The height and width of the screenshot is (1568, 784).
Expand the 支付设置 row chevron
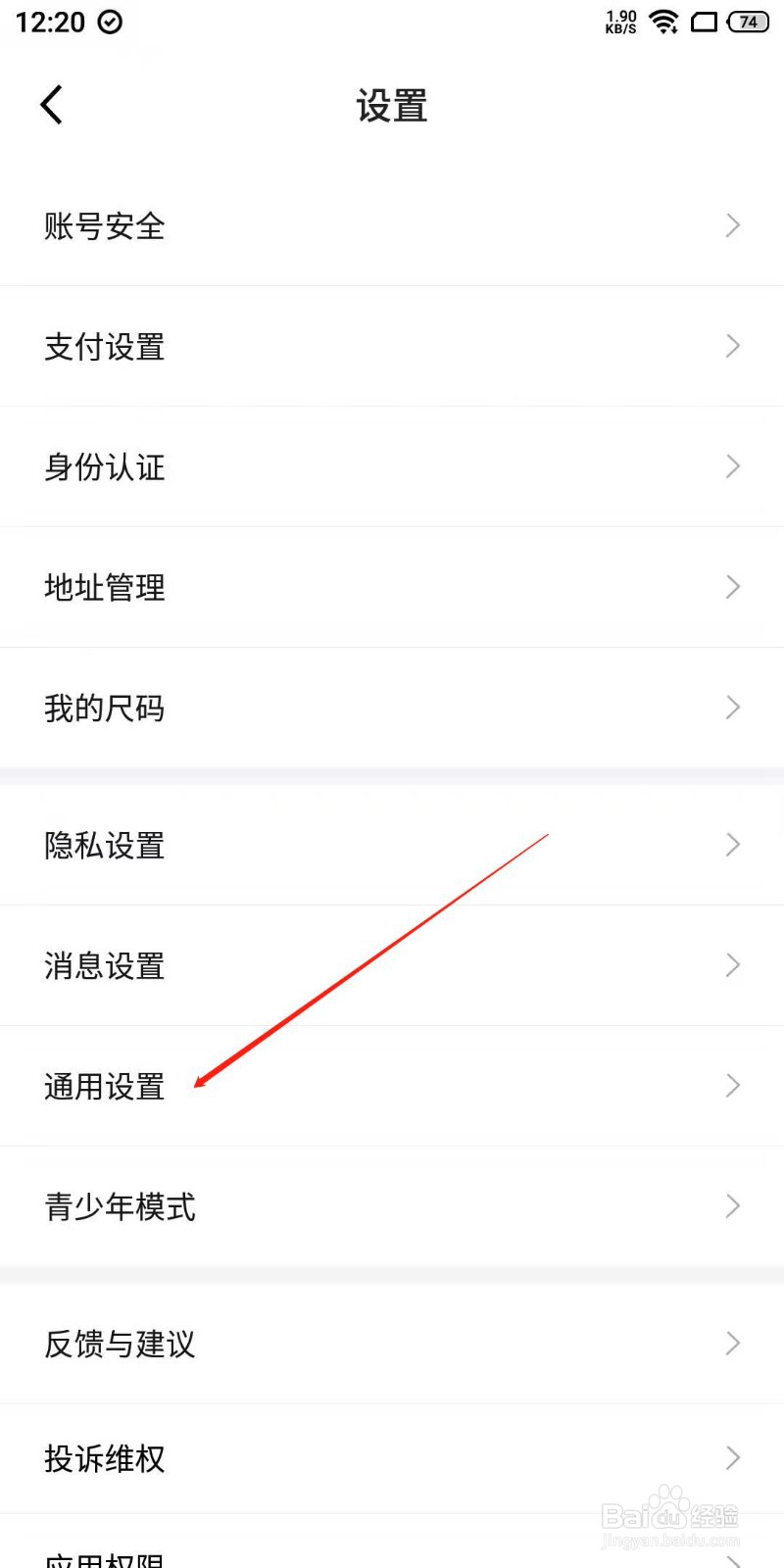point(733,346)
